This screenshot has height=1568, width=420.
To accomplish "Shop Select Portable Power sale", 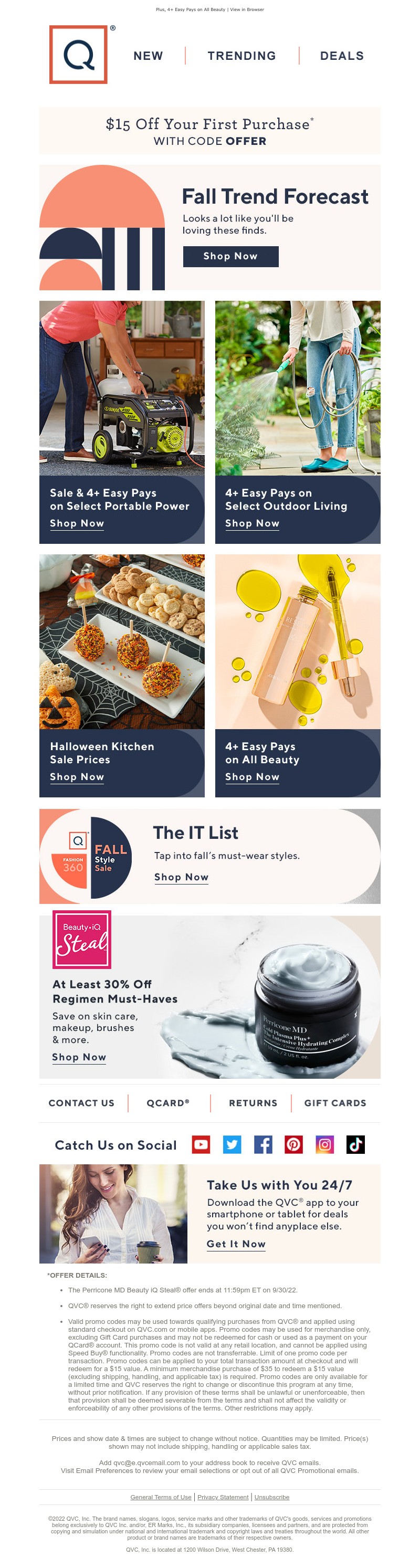I will pos(77,523).
